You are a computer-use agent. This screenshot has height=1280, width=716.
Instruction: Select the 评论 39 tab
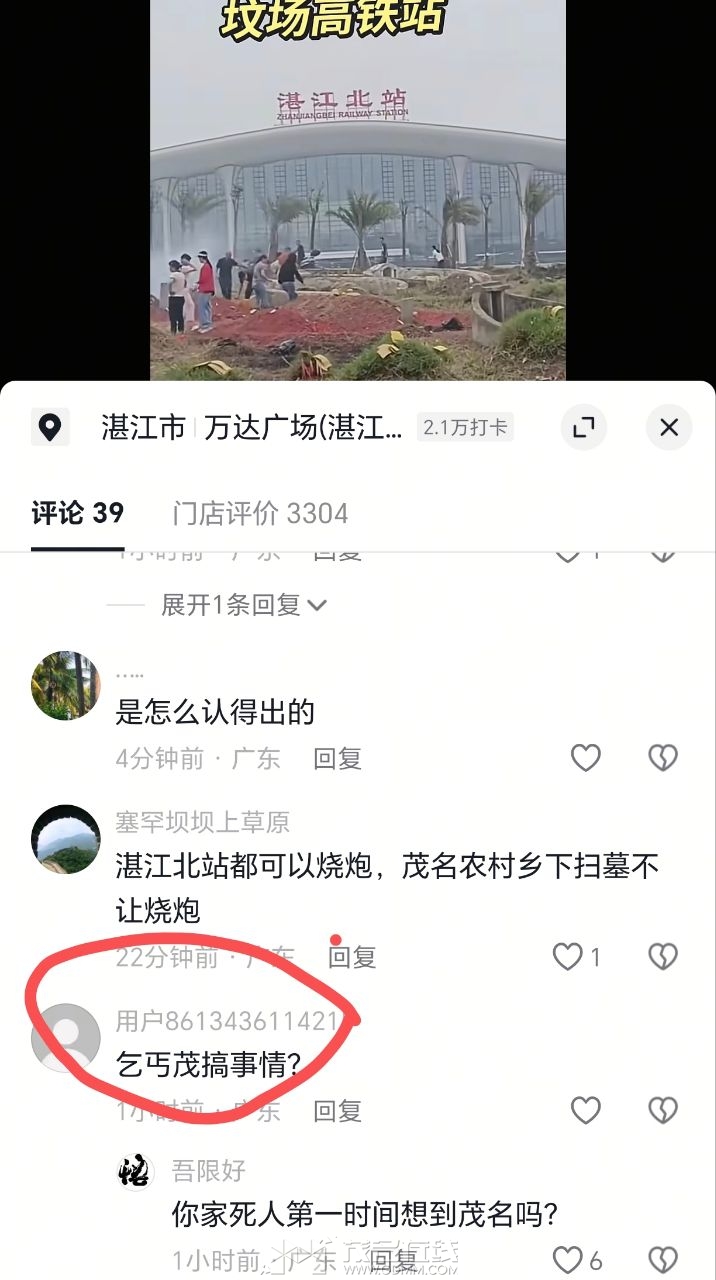coord(77,513)
